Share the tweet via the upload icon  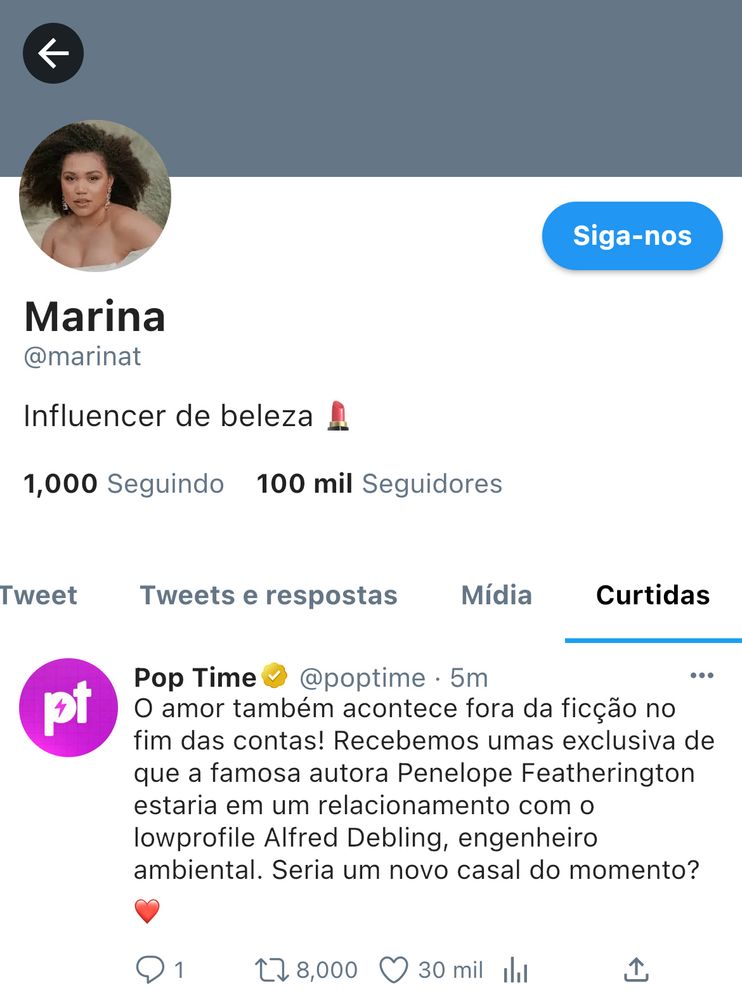point(636,969)
